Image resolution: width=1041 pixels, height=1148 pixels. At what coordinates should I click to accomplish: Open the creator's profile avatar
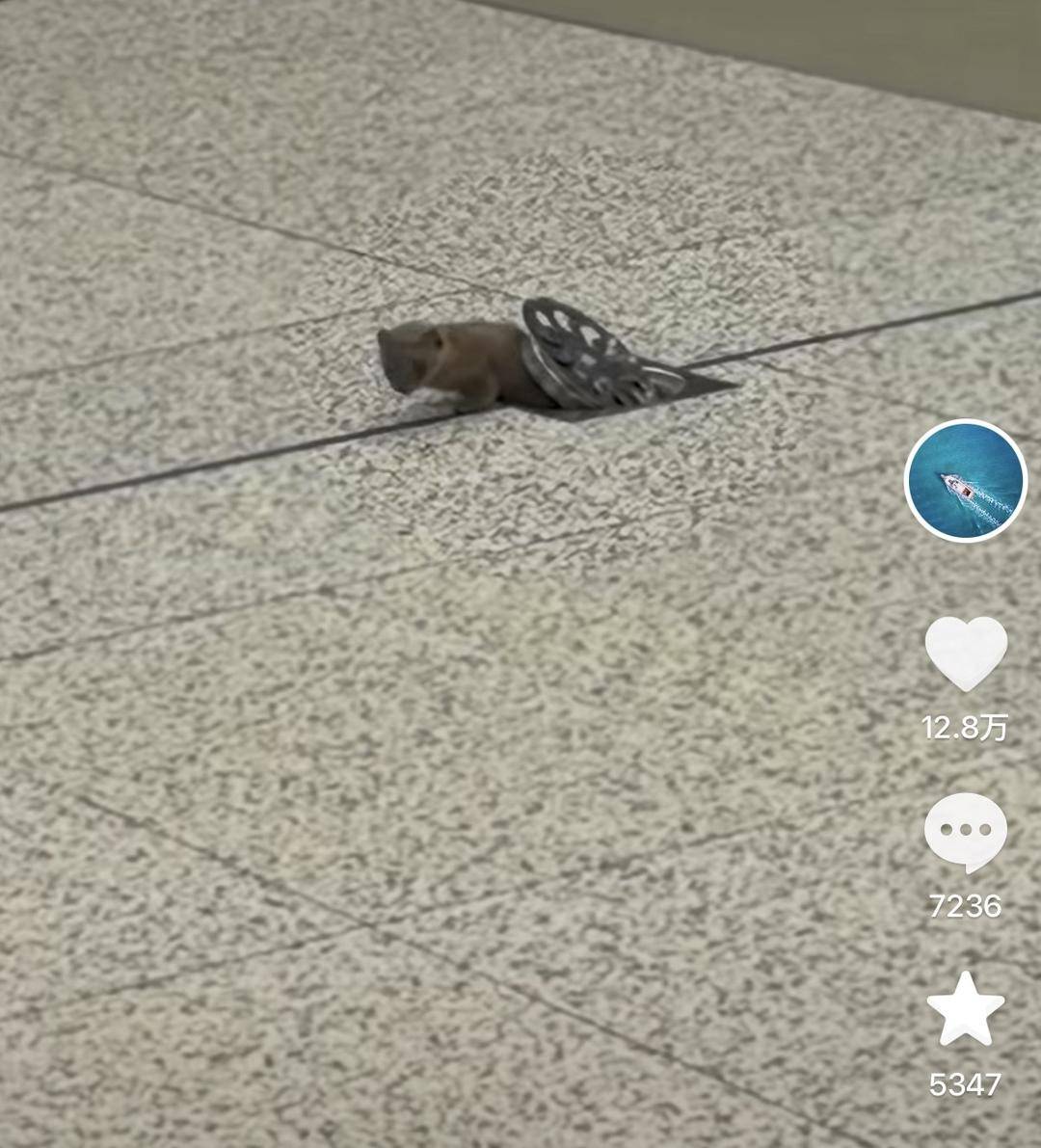(966, 480)
